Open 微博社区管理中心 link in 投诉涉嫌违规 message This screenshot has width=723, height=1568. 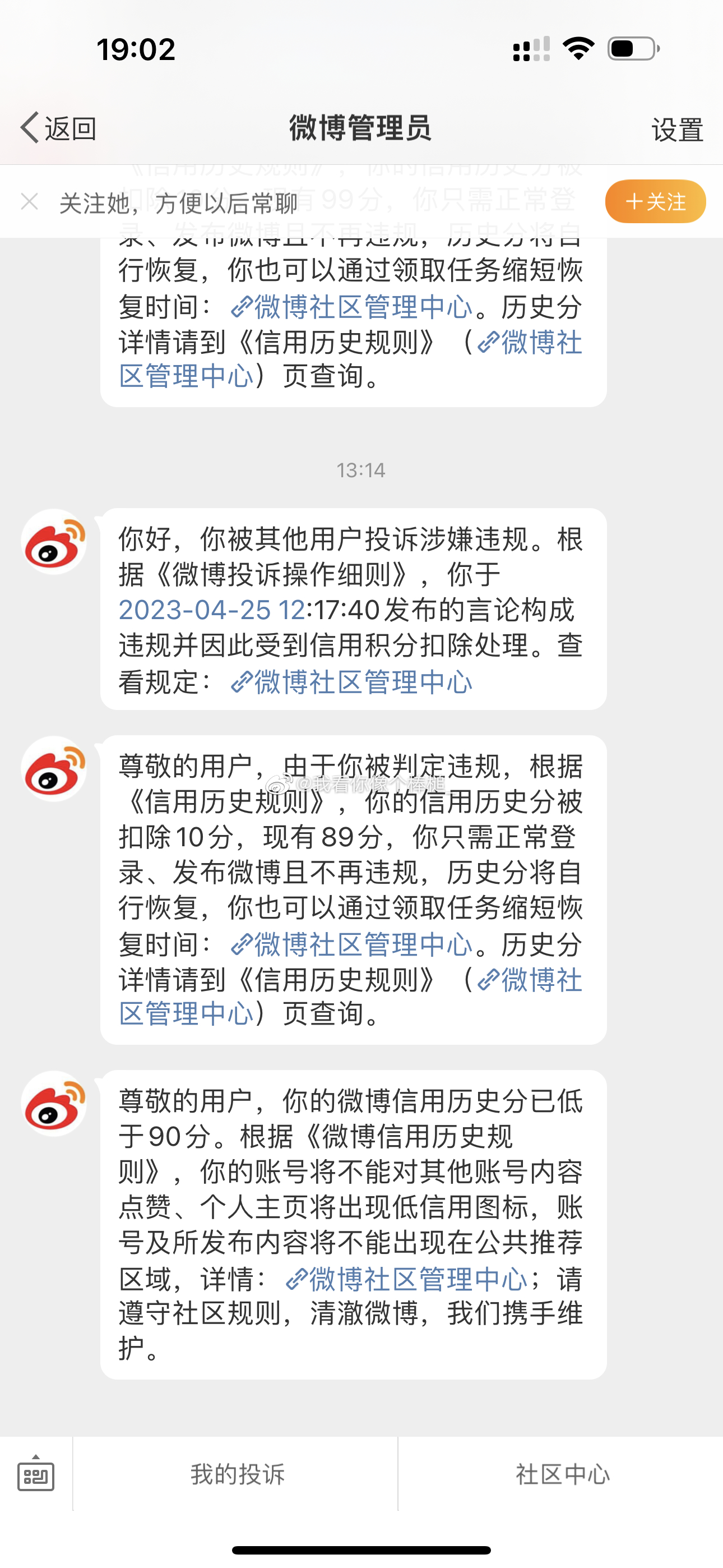[x=352, y=682]
